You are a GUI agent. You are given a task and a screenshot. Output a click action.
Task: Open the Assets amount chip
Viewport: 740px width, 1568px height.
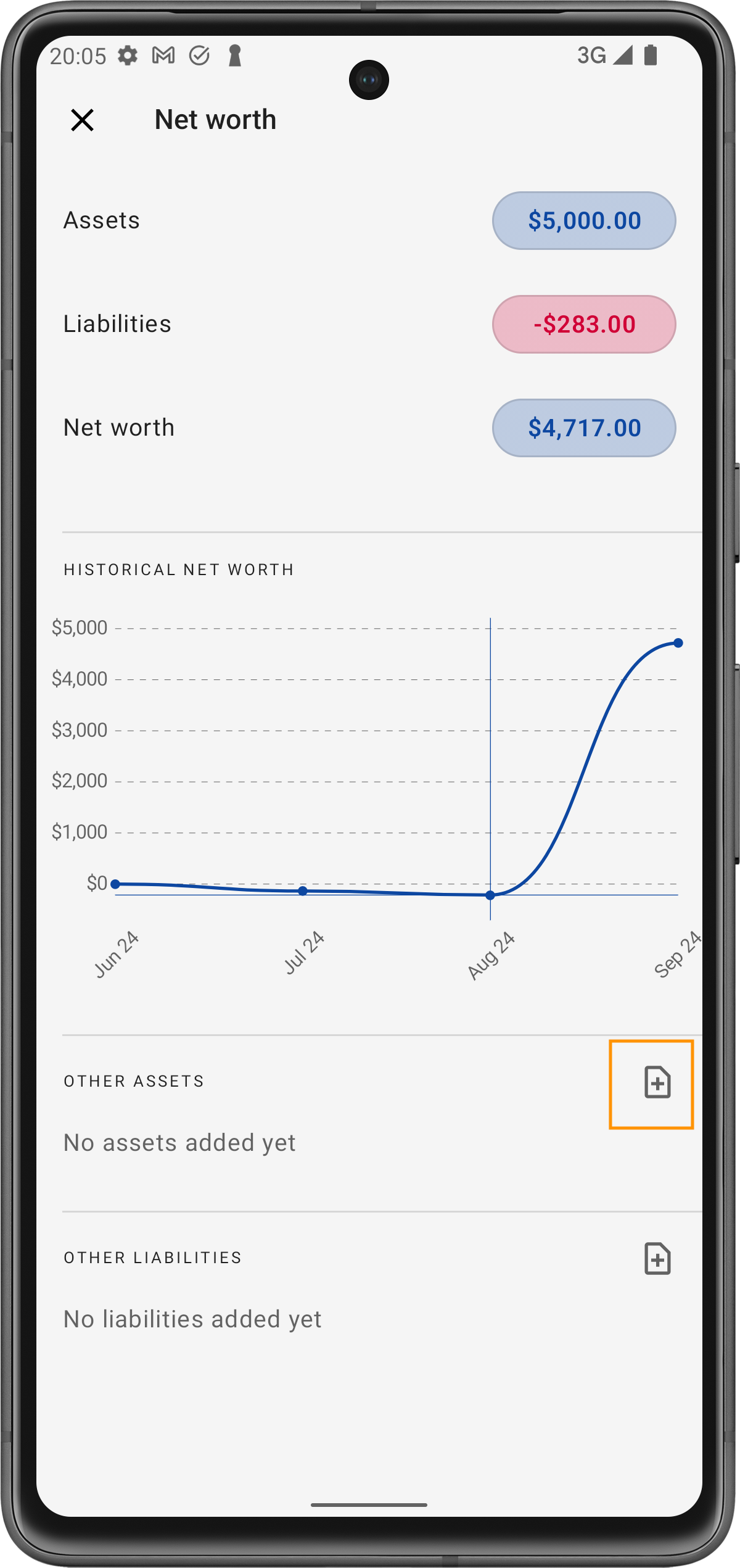[583, 220]
